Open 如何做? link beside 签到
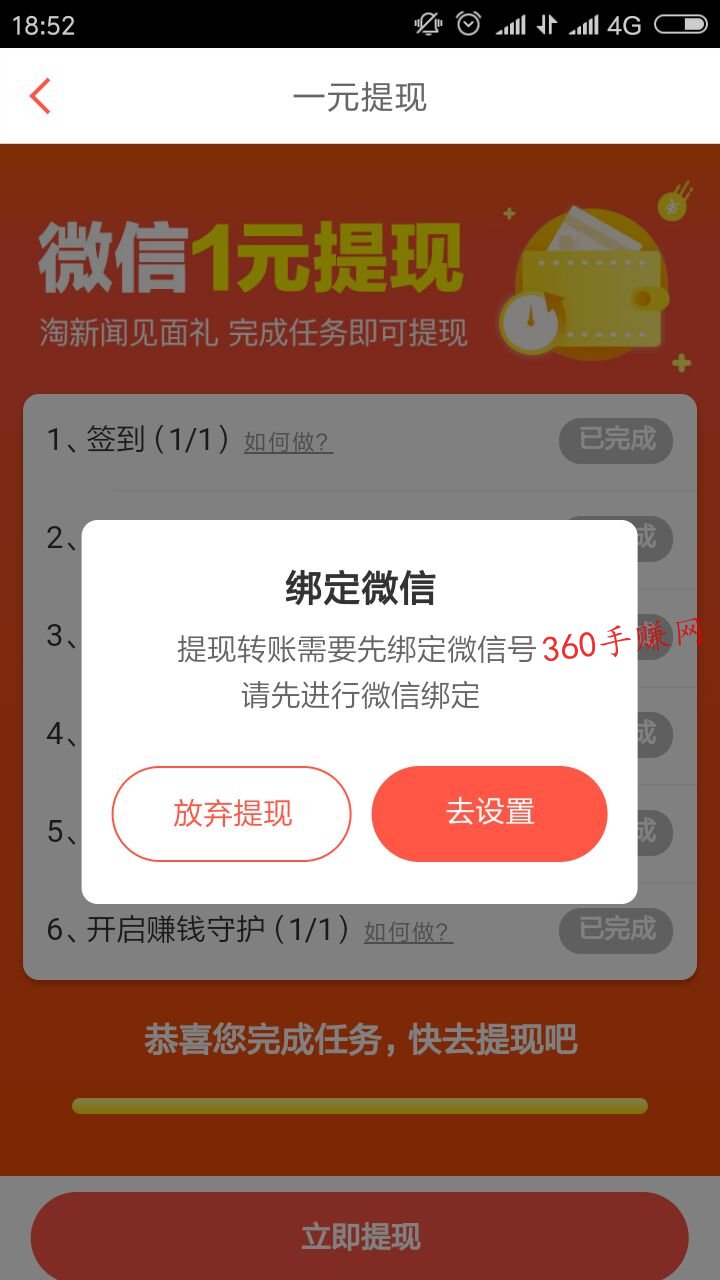The height and width of the screenshot is (1280, 720). point(288,442)
